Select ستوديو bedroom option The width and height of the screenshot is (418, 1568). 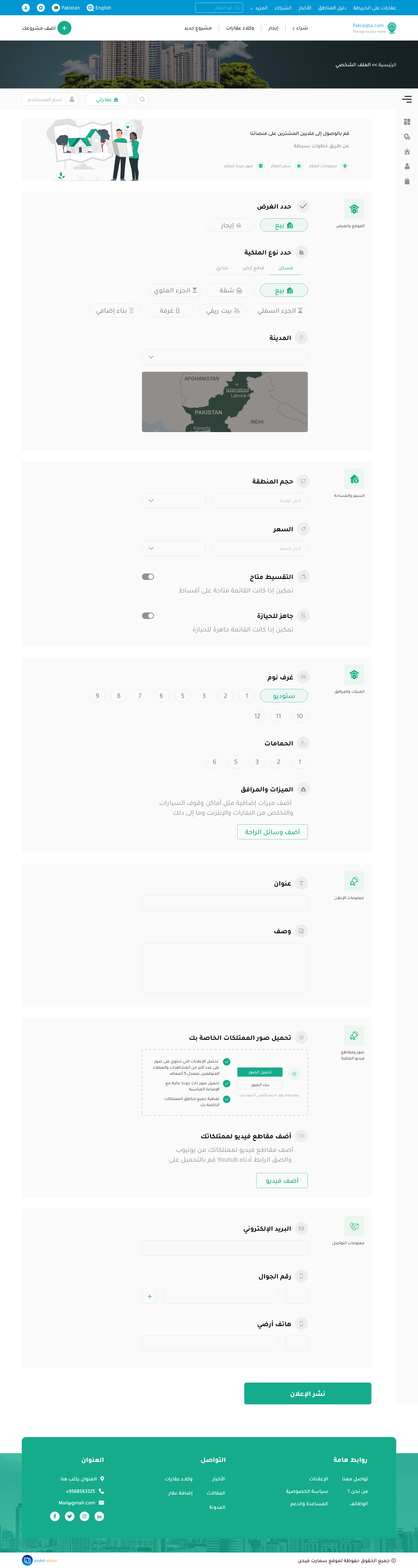283,696
